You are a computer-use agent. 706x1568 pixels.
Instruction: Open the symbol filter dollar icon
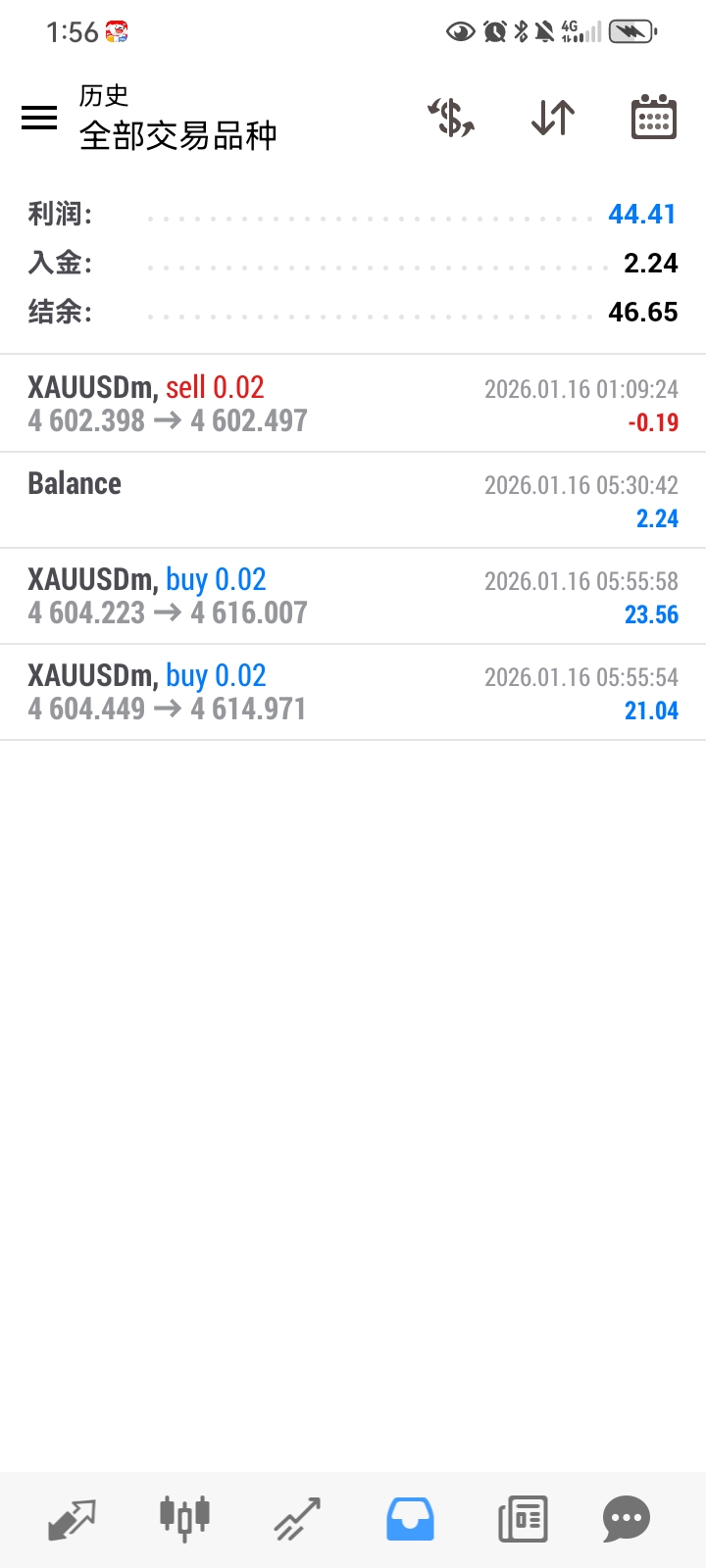[451, 119]
